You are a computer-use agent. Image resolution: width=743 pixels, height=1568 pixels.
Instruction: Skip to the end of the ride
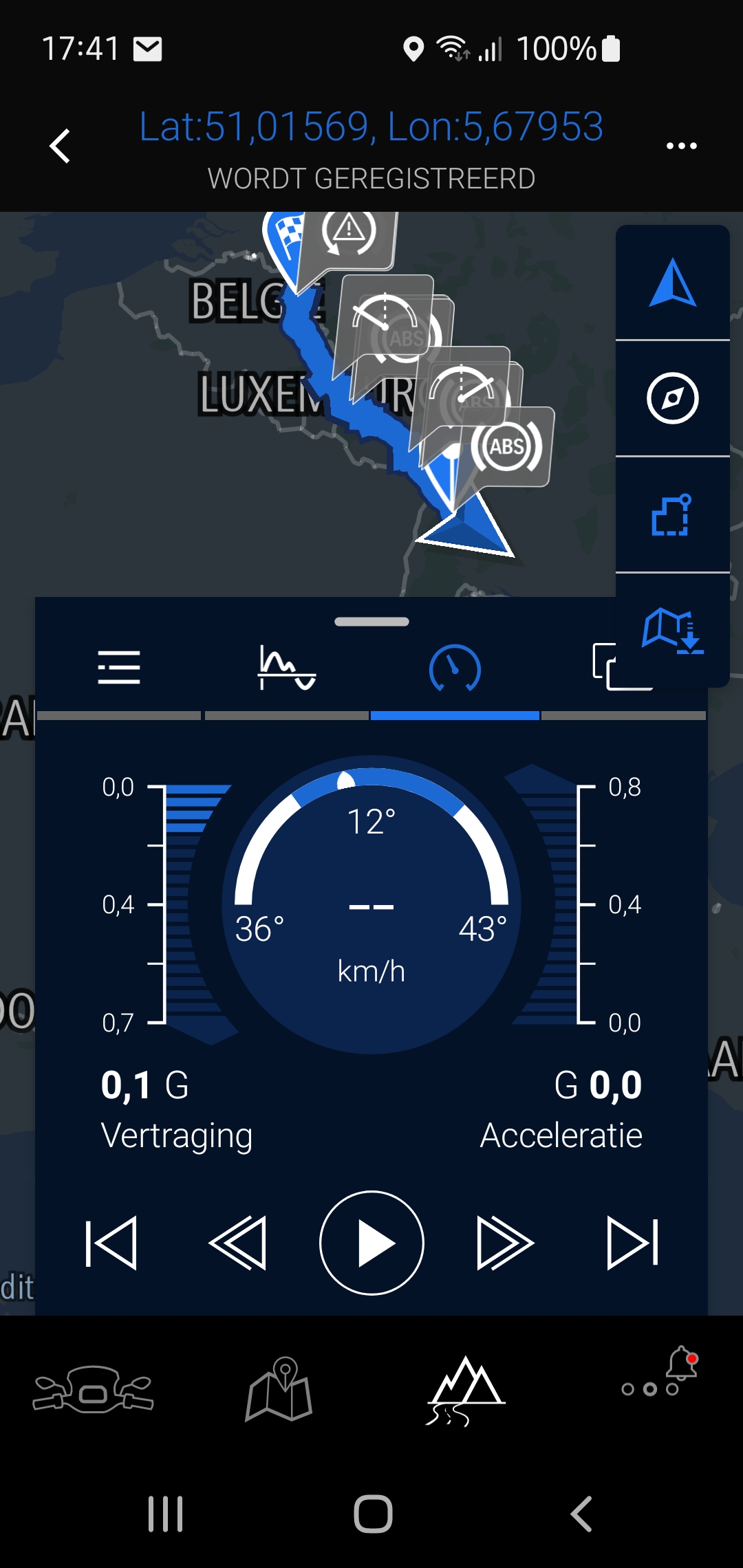pos(632,1243)
